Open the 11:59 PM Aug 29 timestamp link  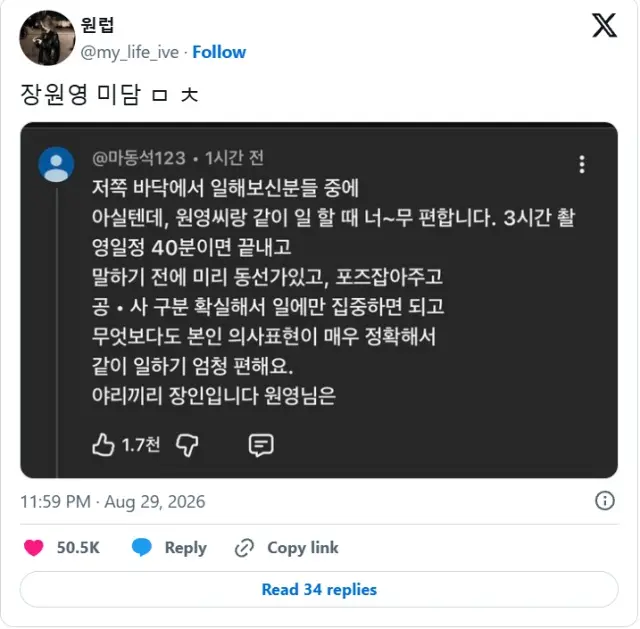[113, 502]
